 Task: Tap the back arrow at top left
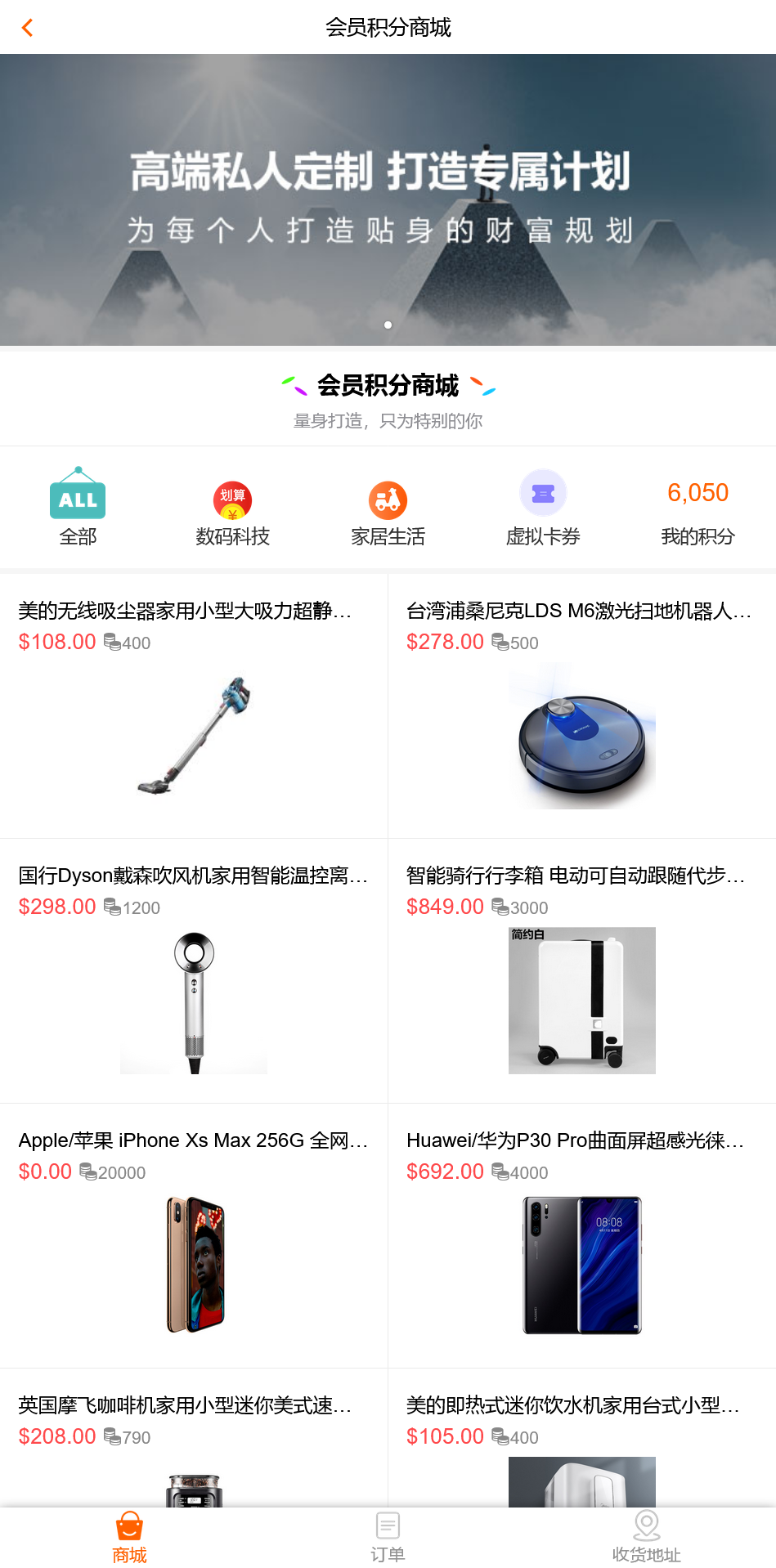pos(28,27)
